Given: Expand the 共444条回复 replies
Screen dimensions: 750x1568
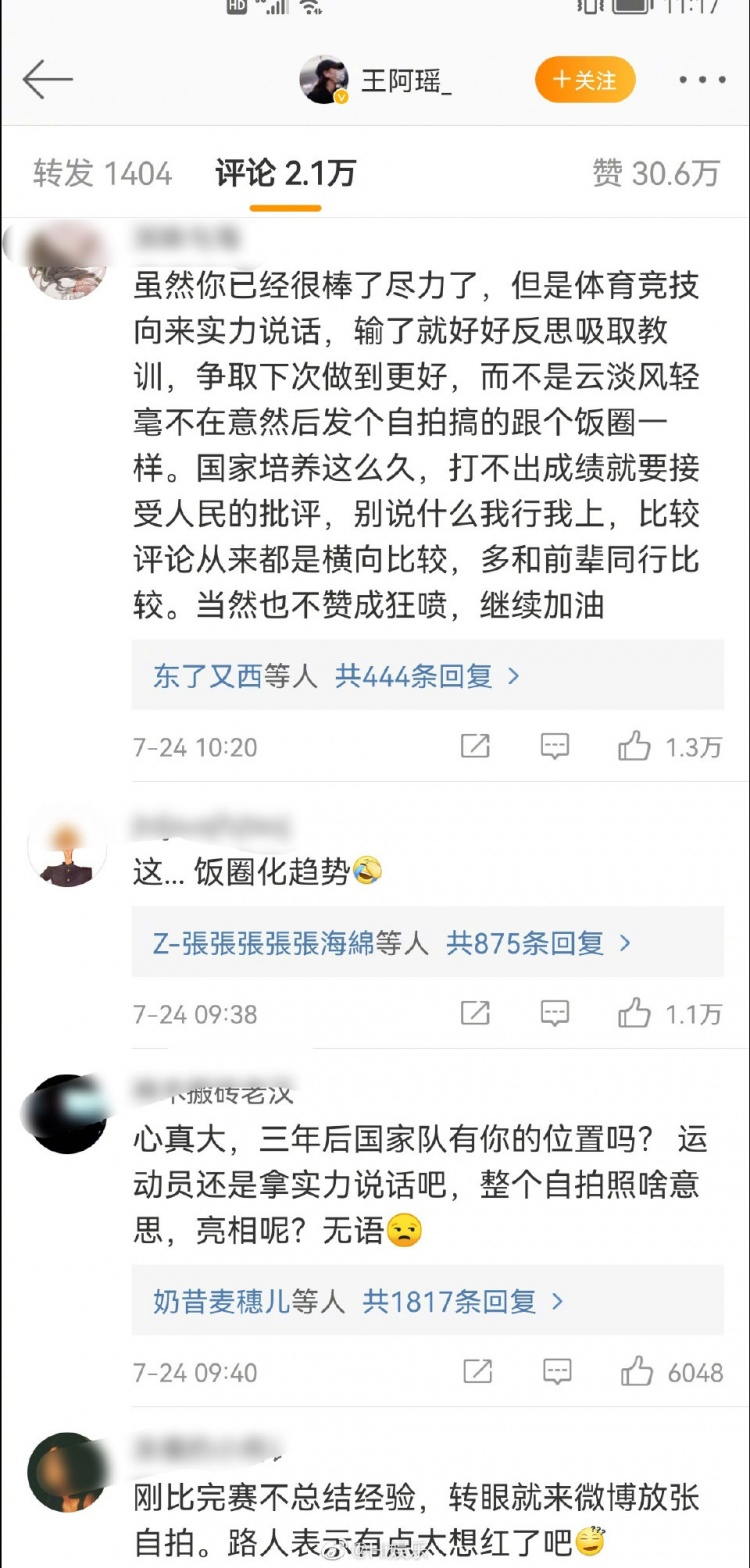Looking at the screenshot, I should 427,676.
